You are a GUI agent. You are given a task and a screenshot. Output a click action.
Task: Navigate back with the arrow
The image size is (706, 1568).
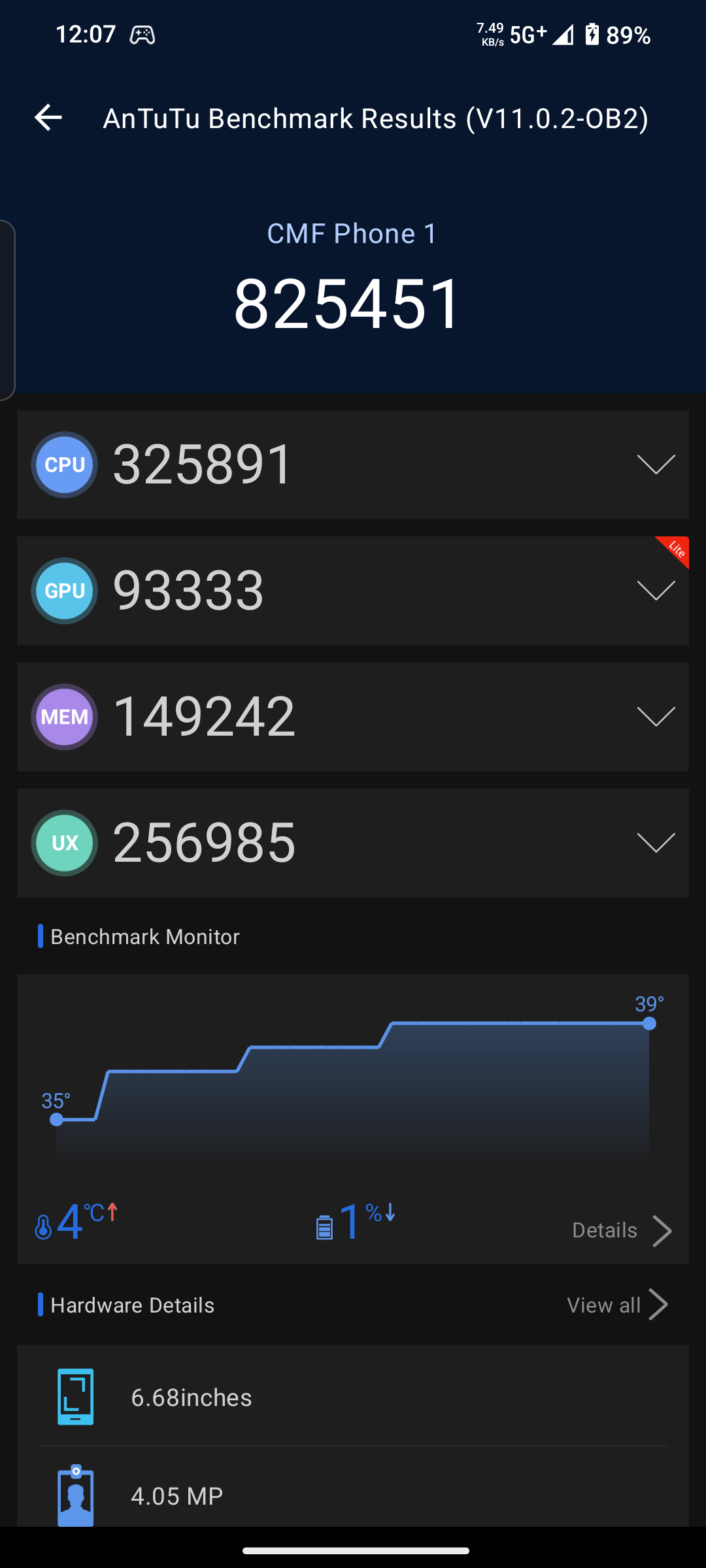coord(47,118)
